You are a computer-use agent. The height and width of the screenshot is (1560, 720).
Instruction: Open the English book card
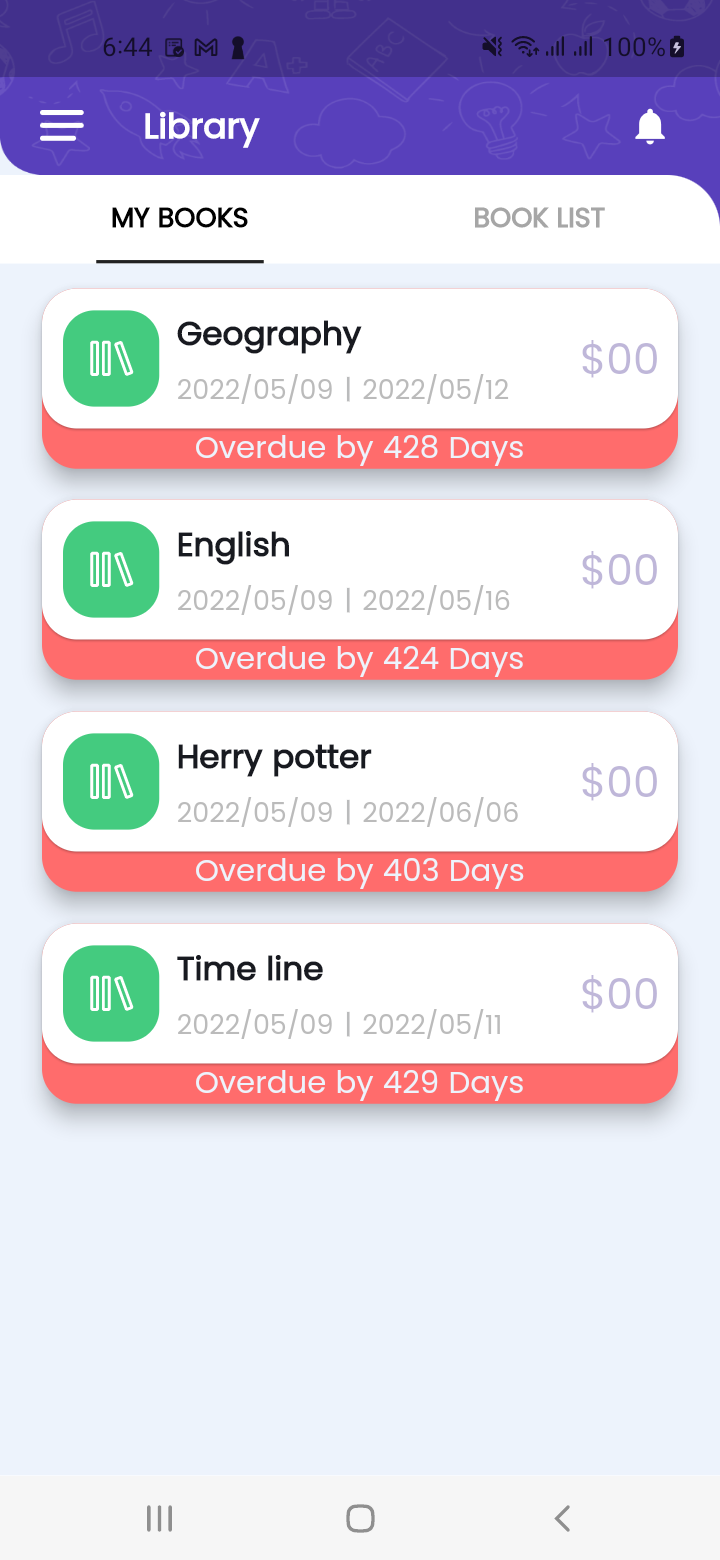(360, 570)
